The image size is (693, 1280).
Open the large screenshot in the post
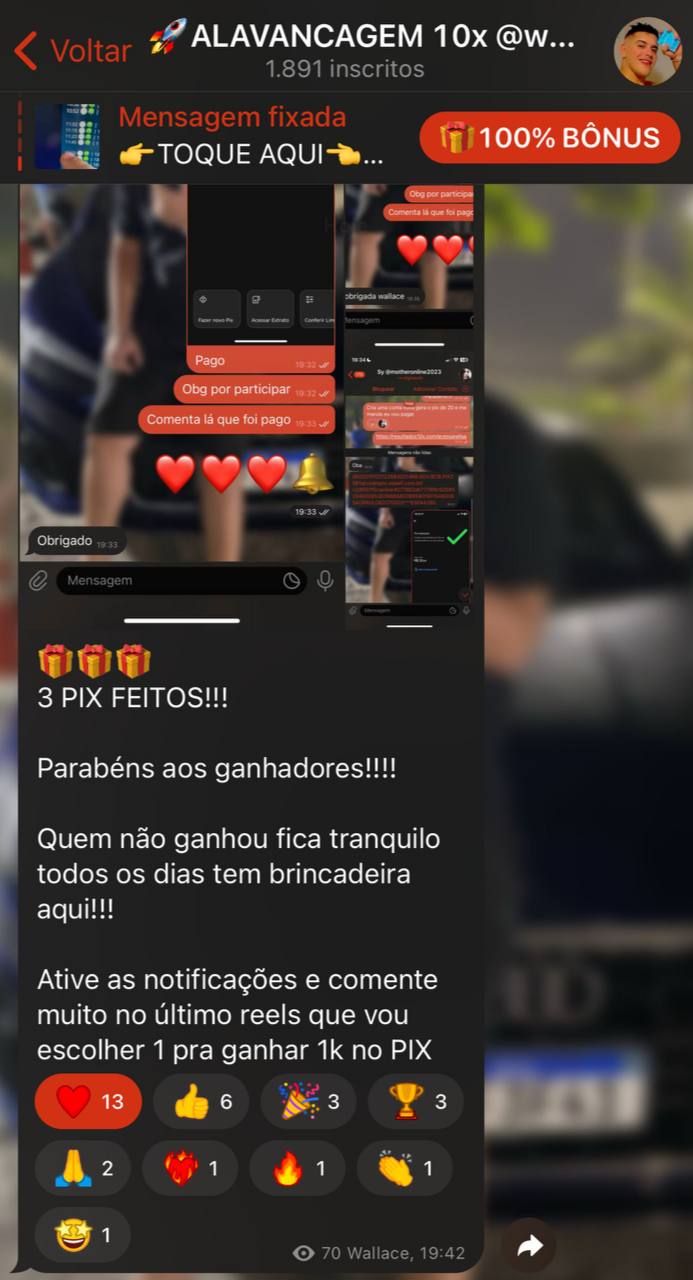(x=180, y=380)
